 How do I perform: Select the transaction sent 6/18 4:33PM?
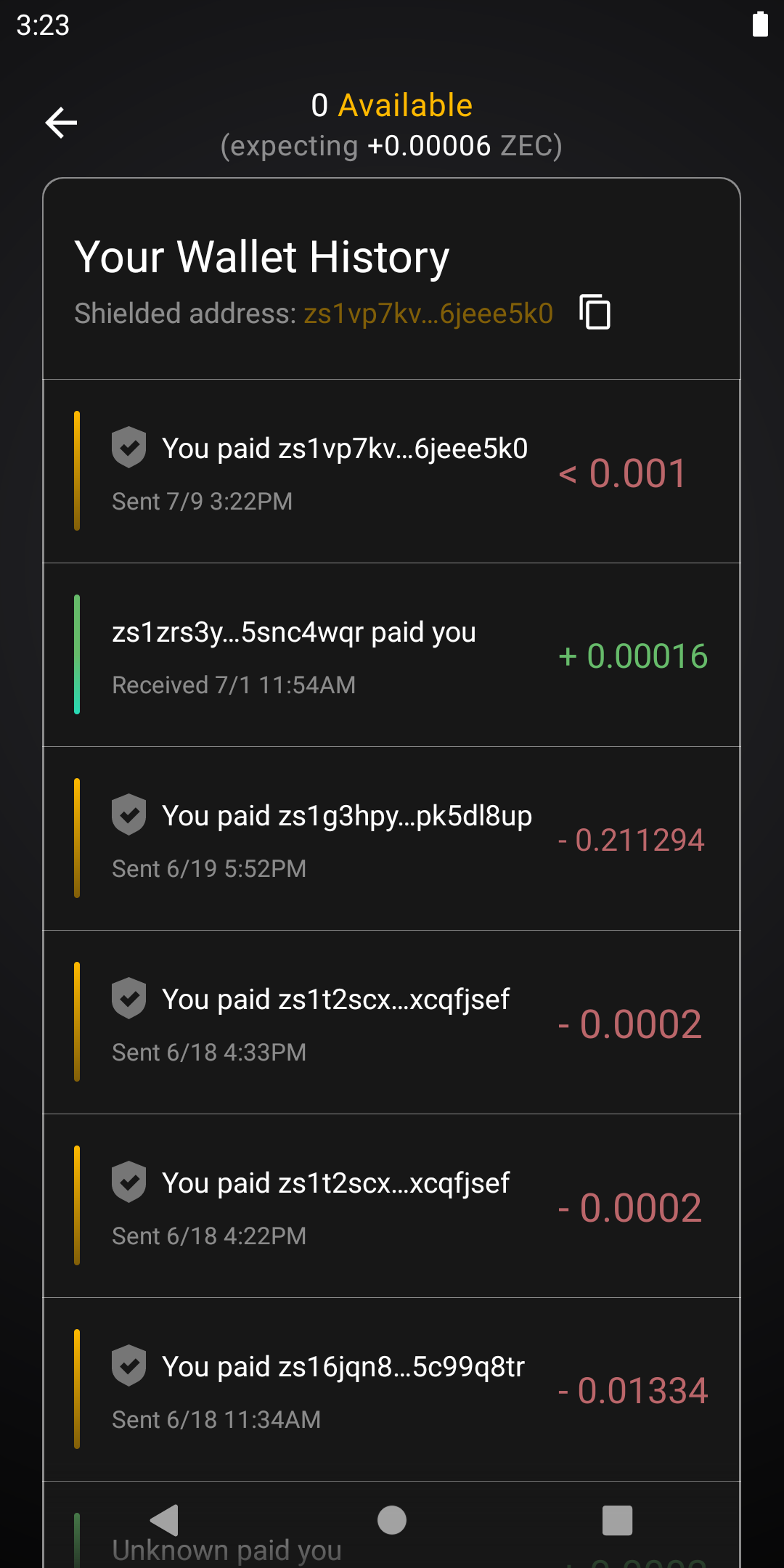coord(392,1023)
